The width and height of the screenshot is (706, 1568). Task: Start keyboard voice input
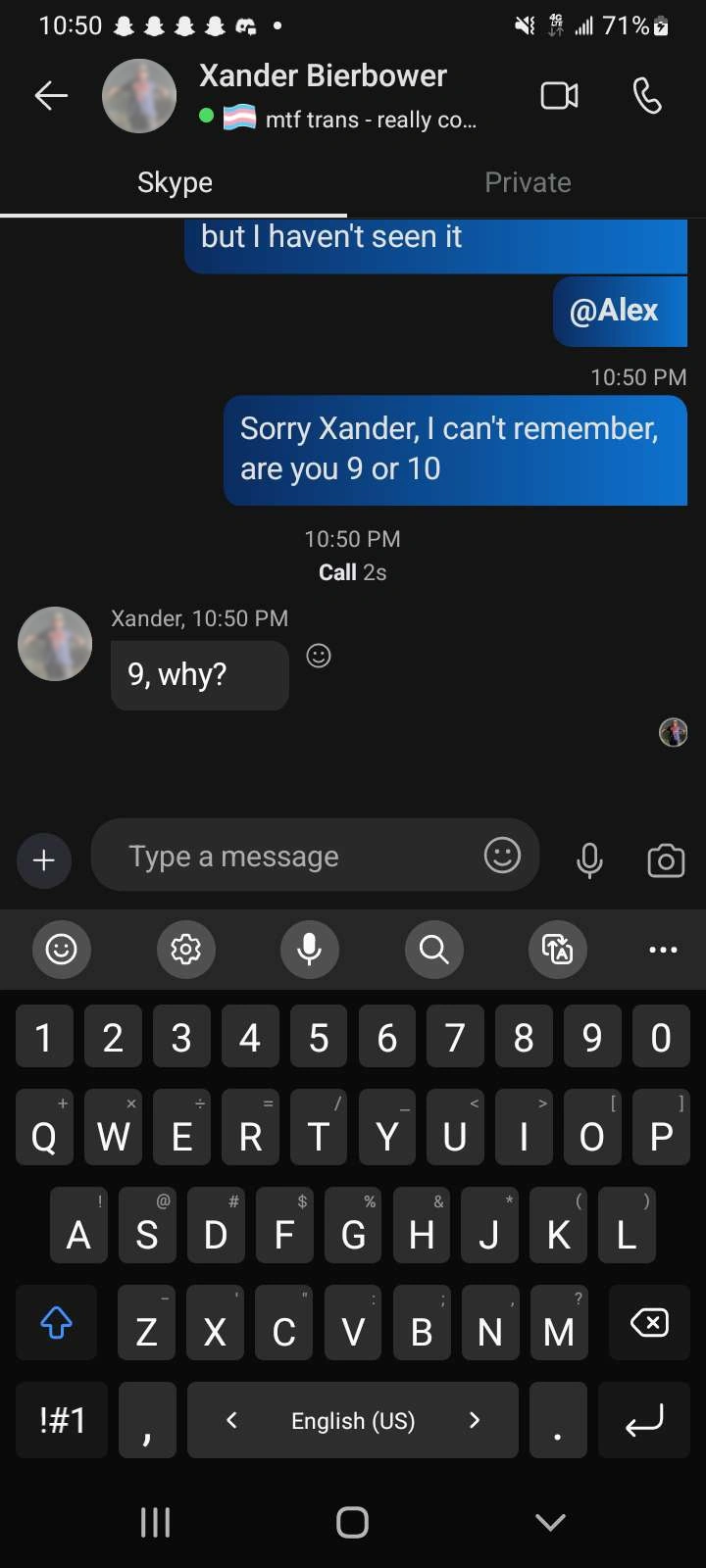pos(309,949)
